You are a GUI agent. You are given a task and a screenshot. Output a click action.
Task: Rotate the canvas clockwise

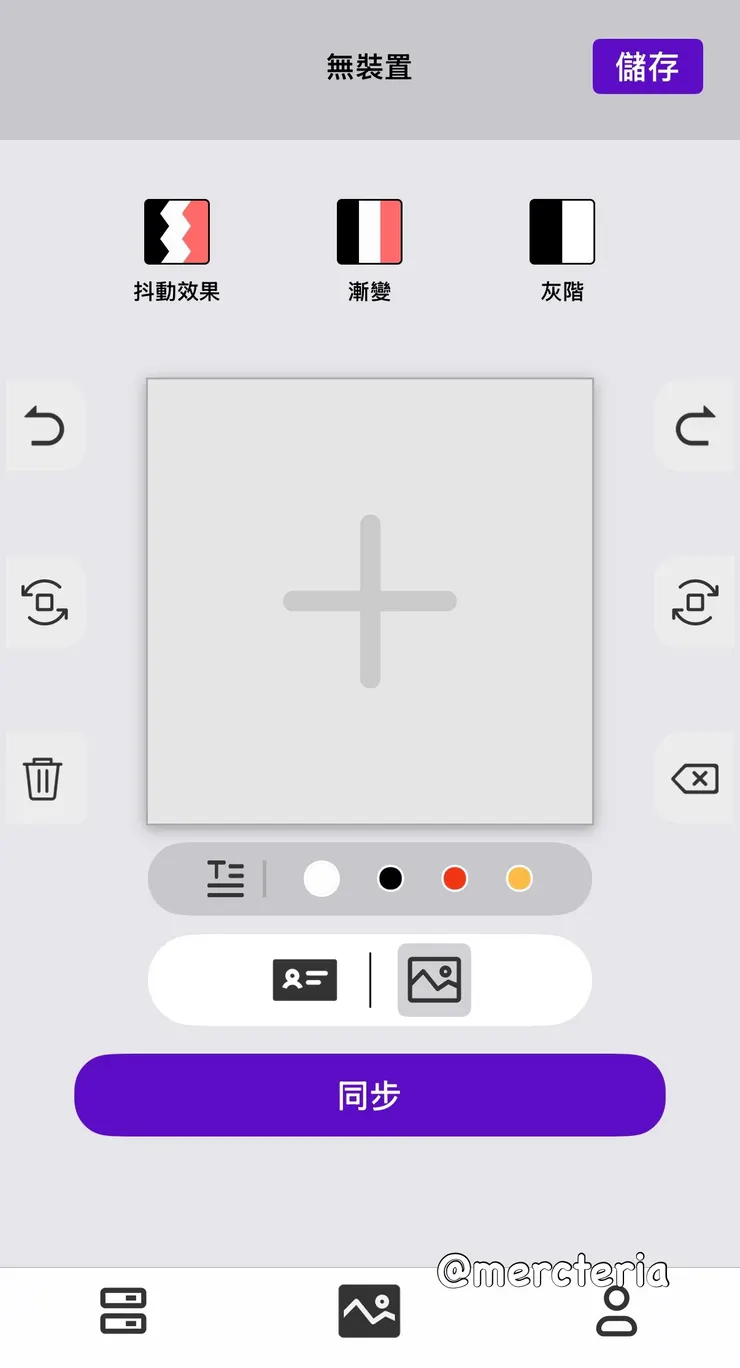[x=695, y=603]
